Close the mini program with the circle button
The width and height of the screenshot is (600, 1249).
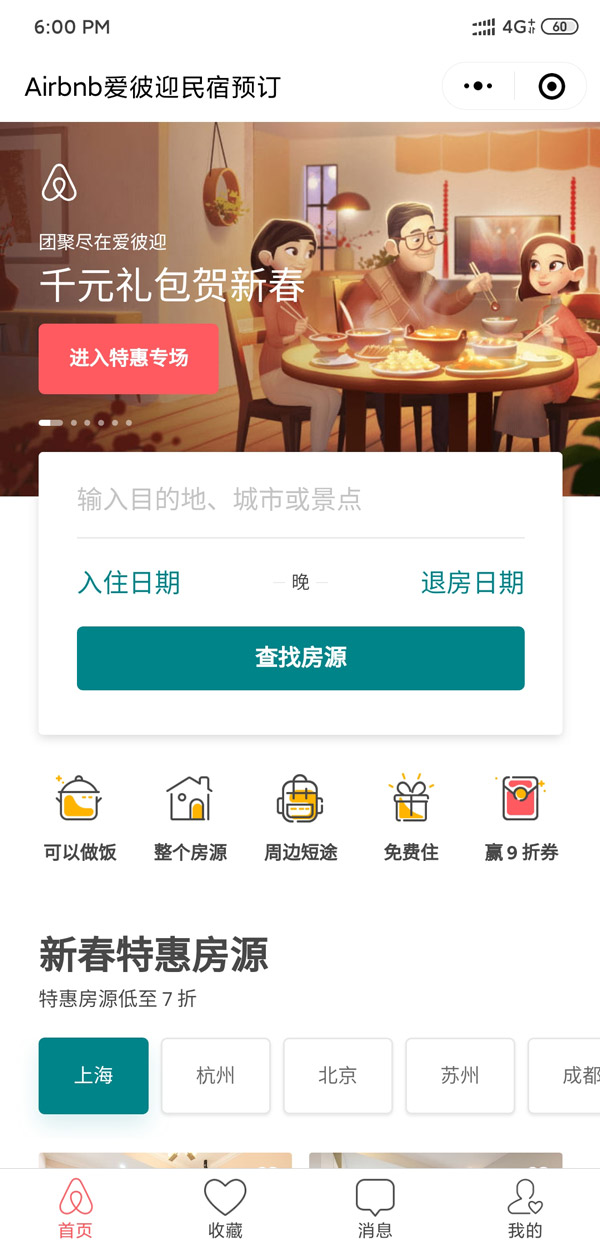coord(551,87)
